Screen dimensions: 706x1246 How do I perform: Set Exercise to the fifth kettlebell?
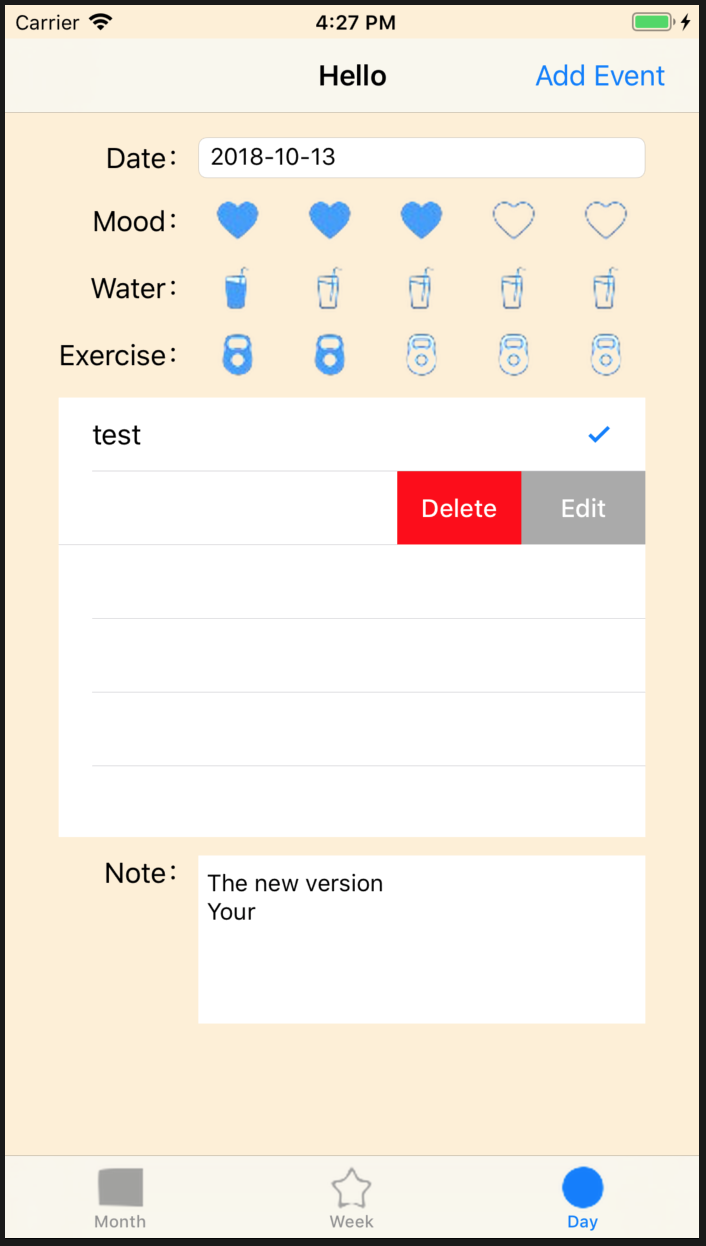[606, 355]
